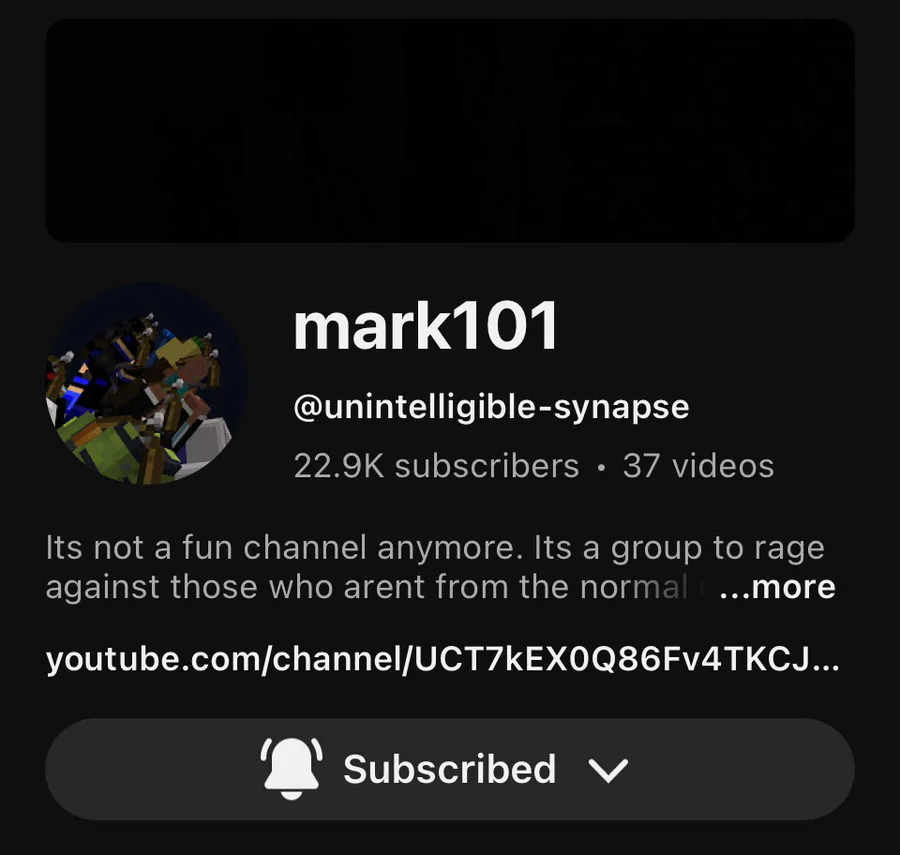The height and width of the screenshot is (855, 900).
Task: View the mark101 channel profile picture
Action: [146, 384]
